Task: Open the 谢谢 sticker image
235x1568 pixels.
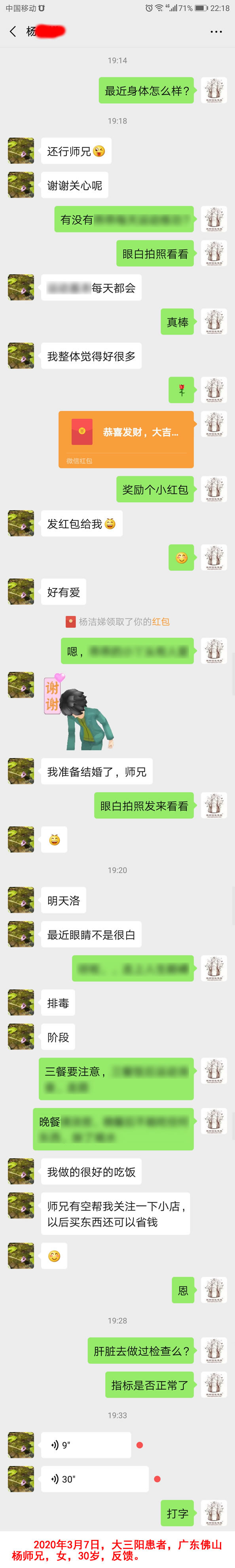Action: (x=79, y=711)
